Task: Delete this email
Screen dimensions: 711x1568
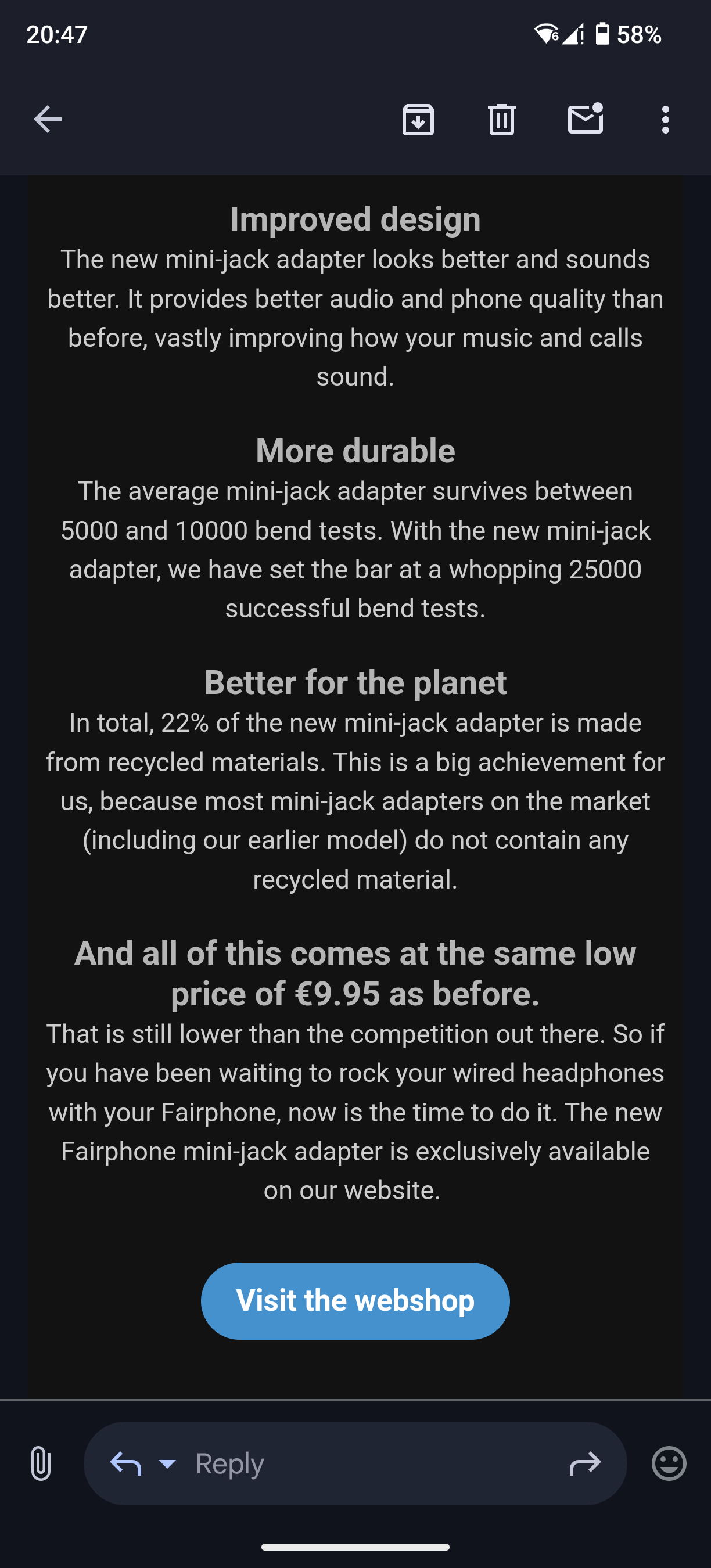Action: [502, 119]
